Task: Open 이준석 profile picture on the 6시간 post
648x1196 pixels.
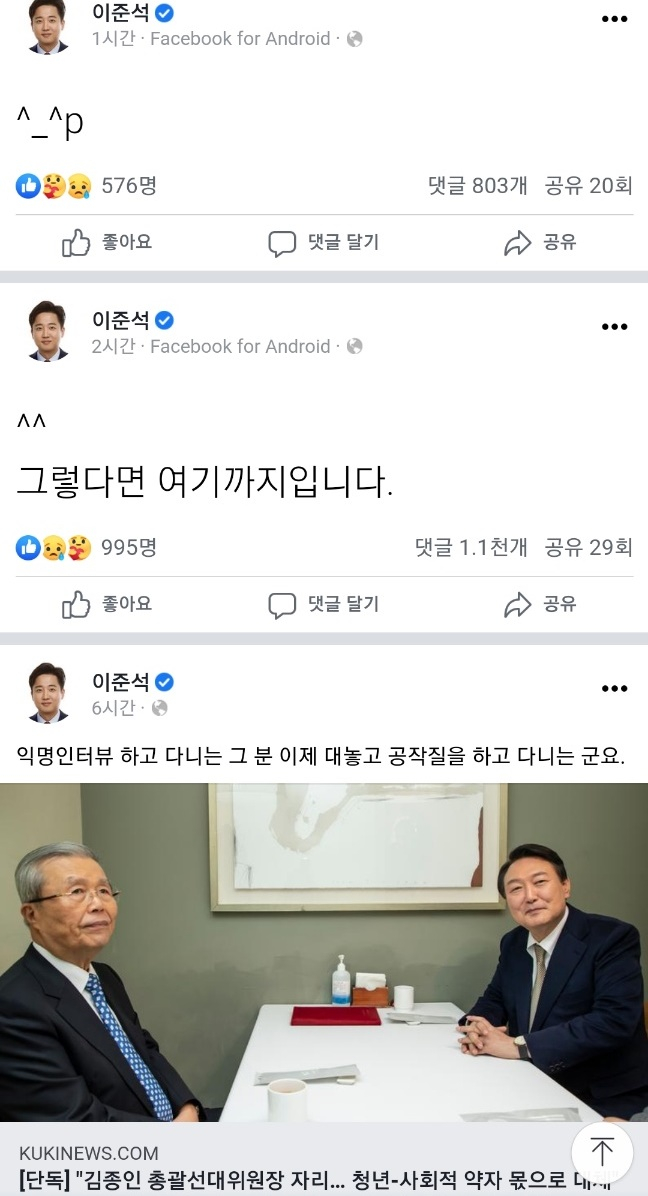Action: [48, 692]
